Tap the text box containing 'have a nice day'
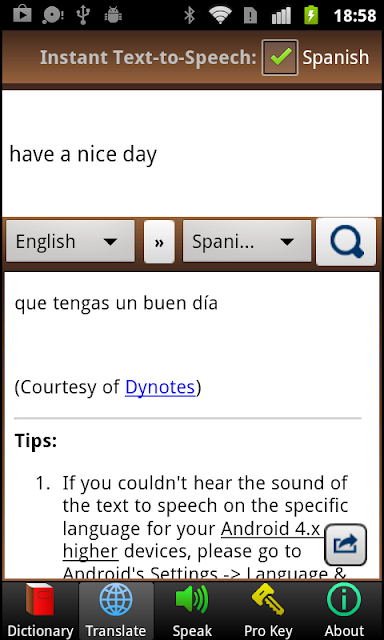 (x=192, y=153)
